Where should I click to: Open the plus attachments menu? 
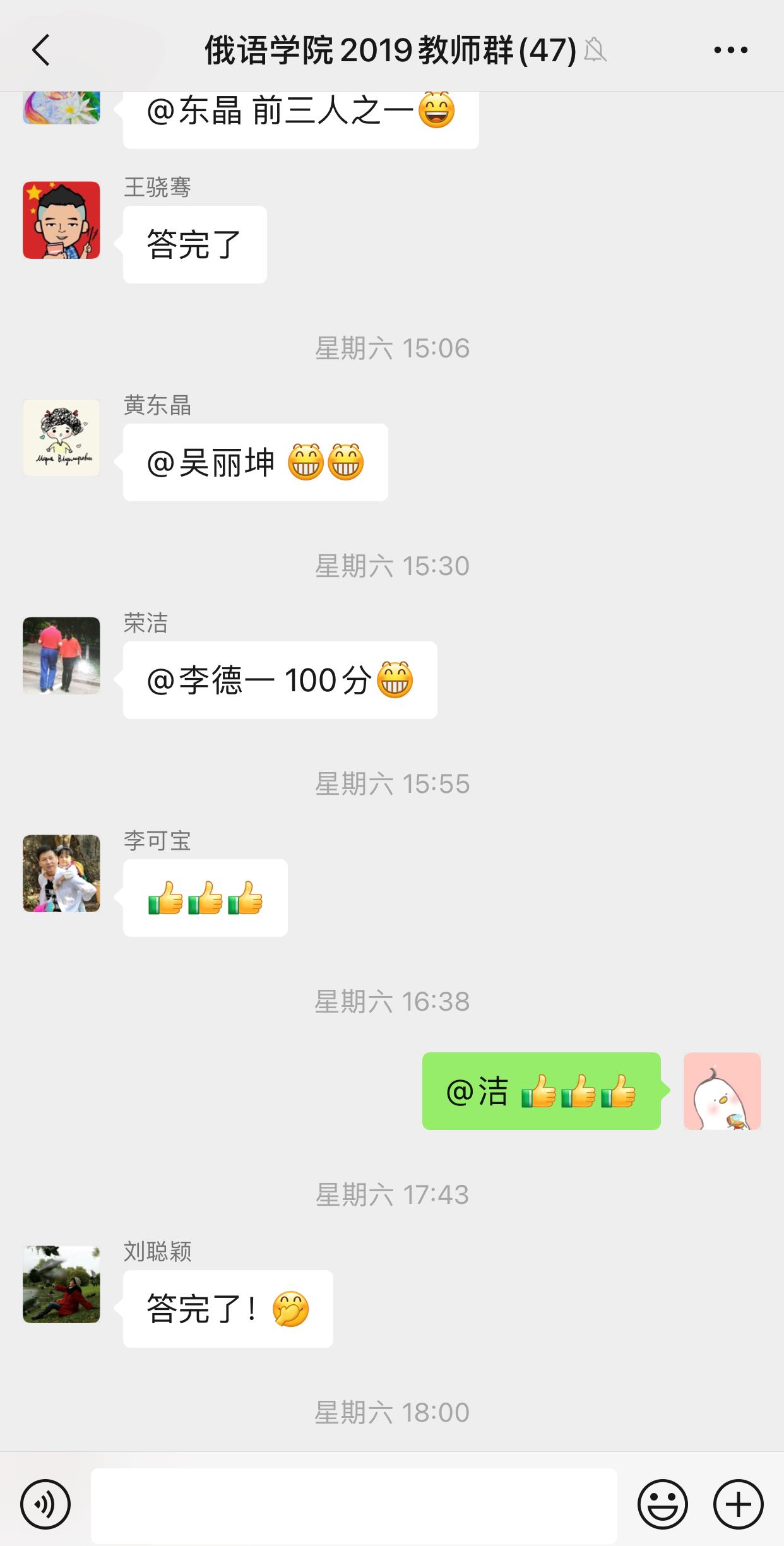pos(738,1505)
